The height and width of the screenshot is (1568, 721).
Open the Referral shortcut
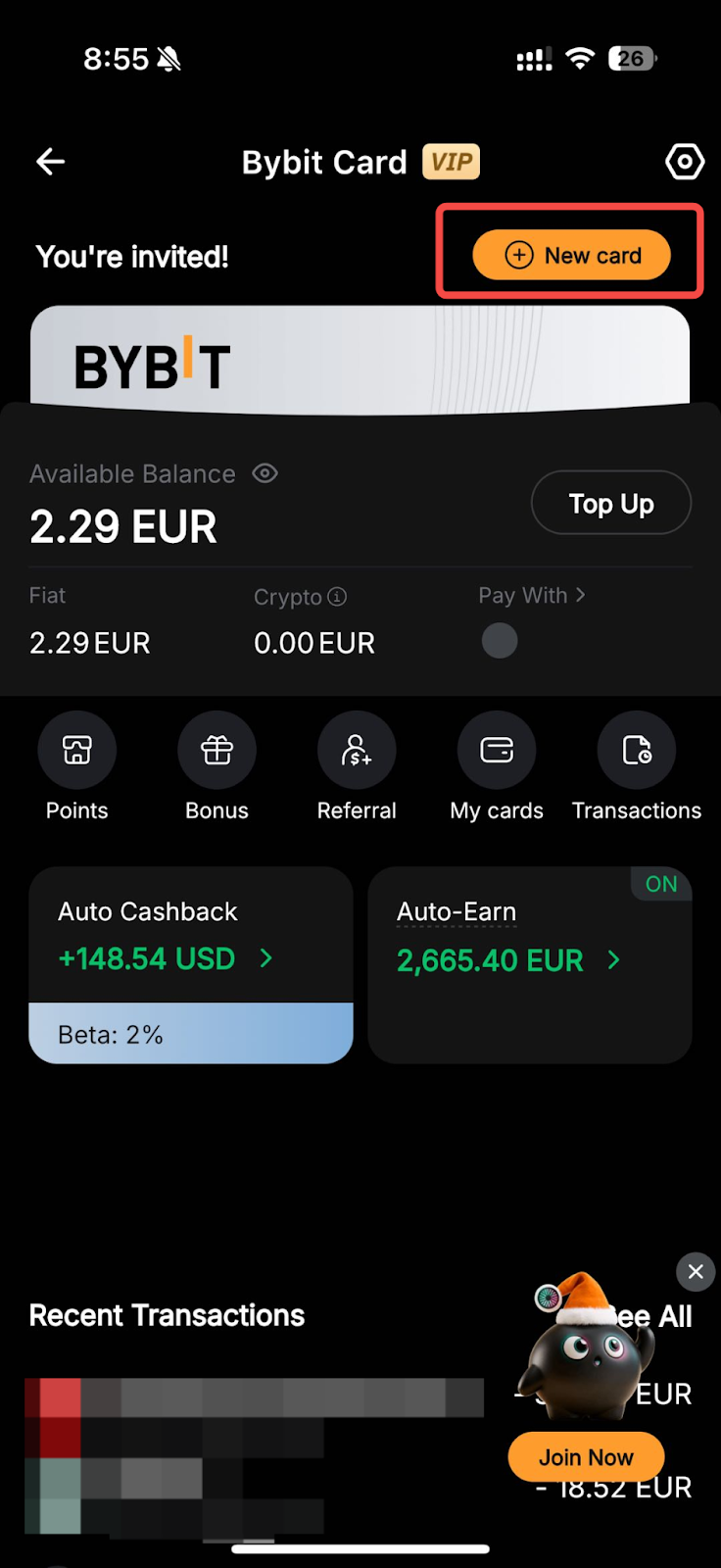357,751
